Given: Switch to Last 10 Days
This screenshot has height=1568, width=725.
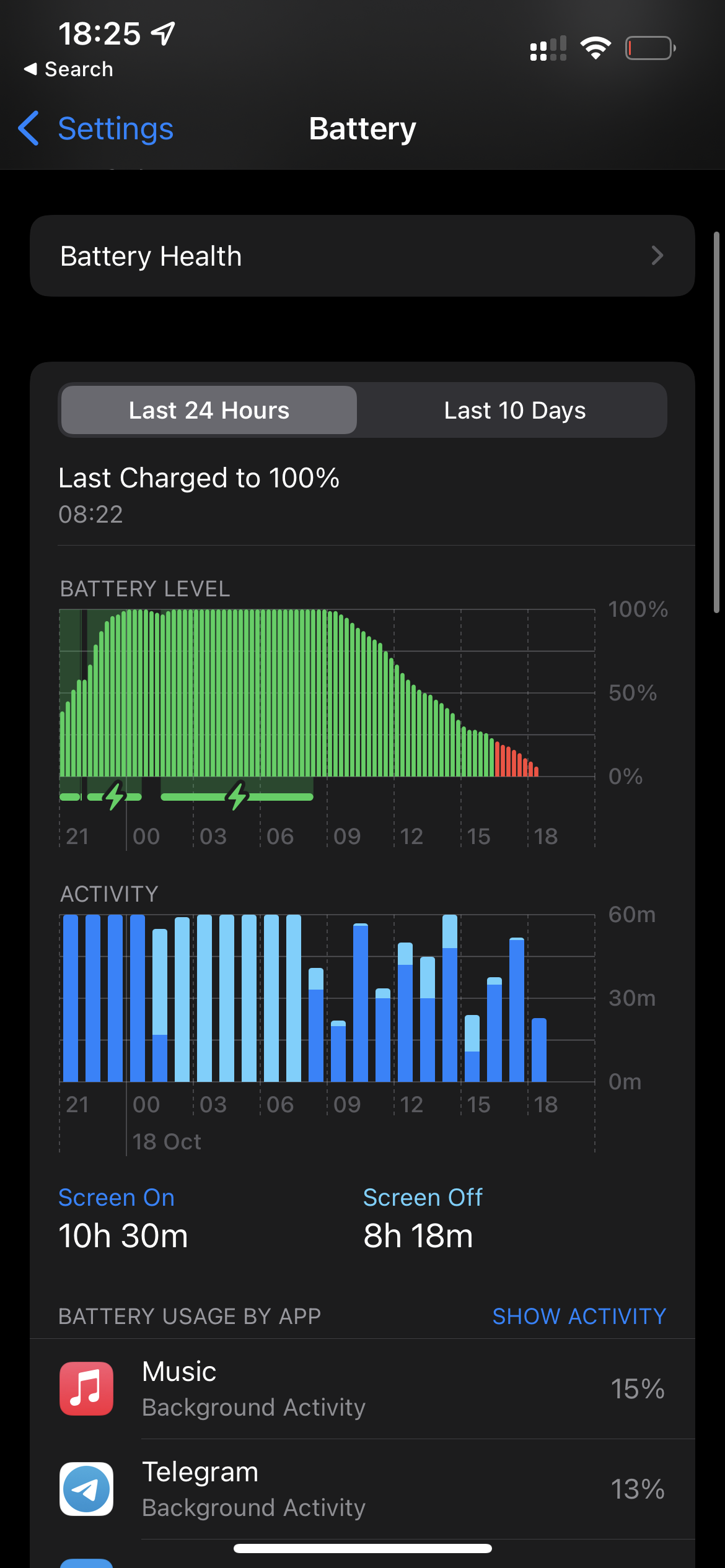Looking at the screenshot, I should (x=514, y=410).
